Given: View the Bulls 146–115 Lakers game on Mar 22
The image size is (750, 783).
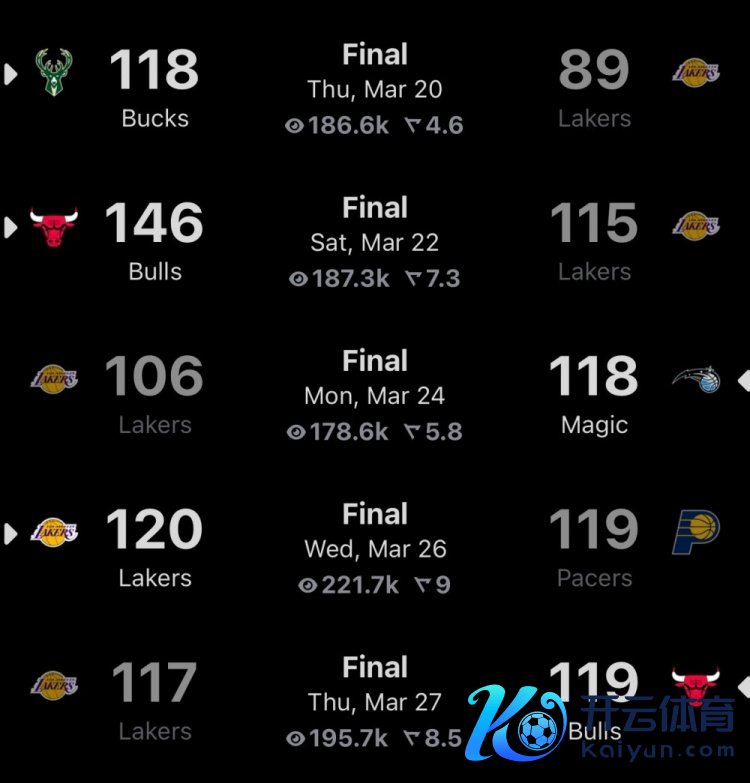Looking at the screenshot, I should click(x=375, y=241).
